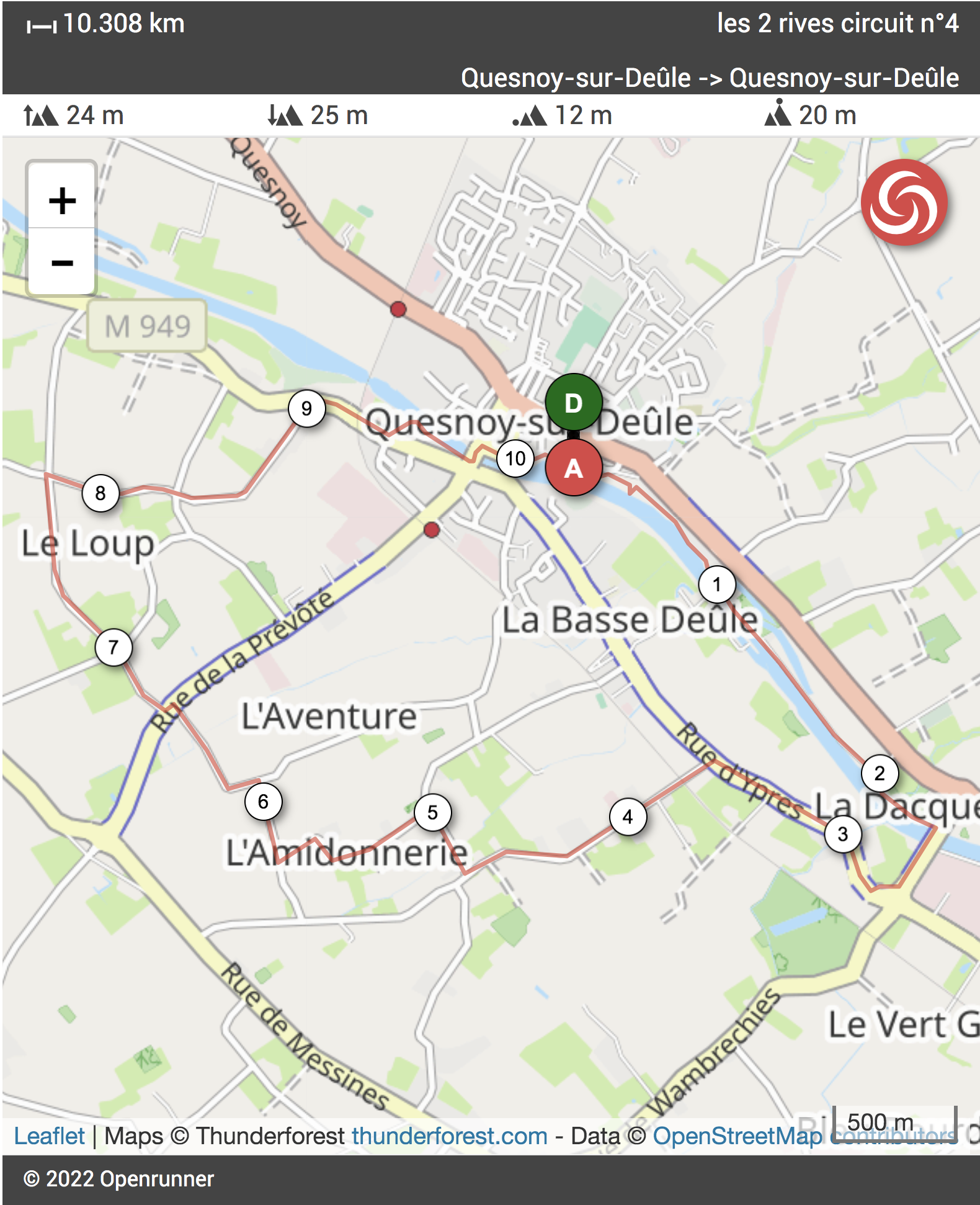Zoom in on the map

[x=62, y=200]
